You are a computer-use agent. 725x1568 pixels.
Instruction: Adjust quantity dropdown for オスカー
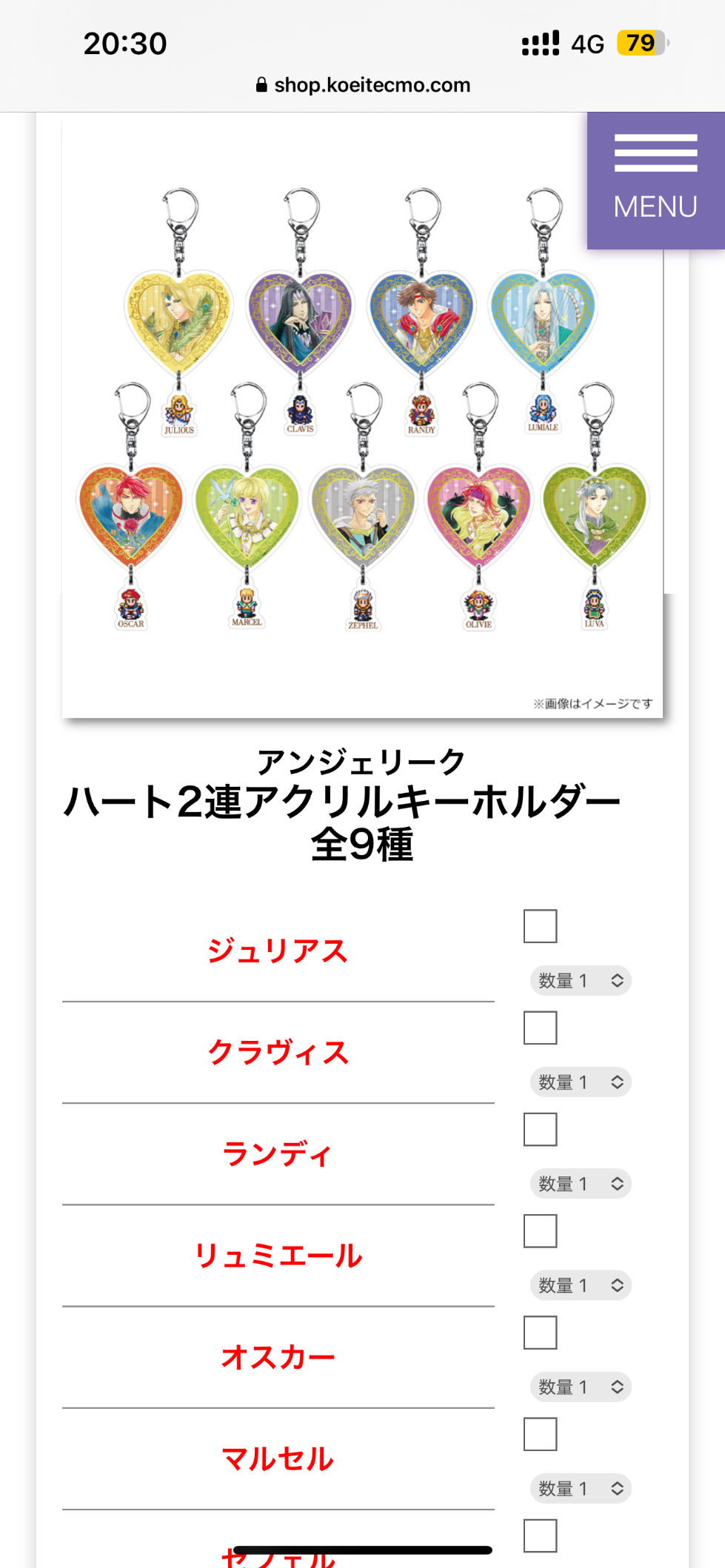click(581, 1387)
